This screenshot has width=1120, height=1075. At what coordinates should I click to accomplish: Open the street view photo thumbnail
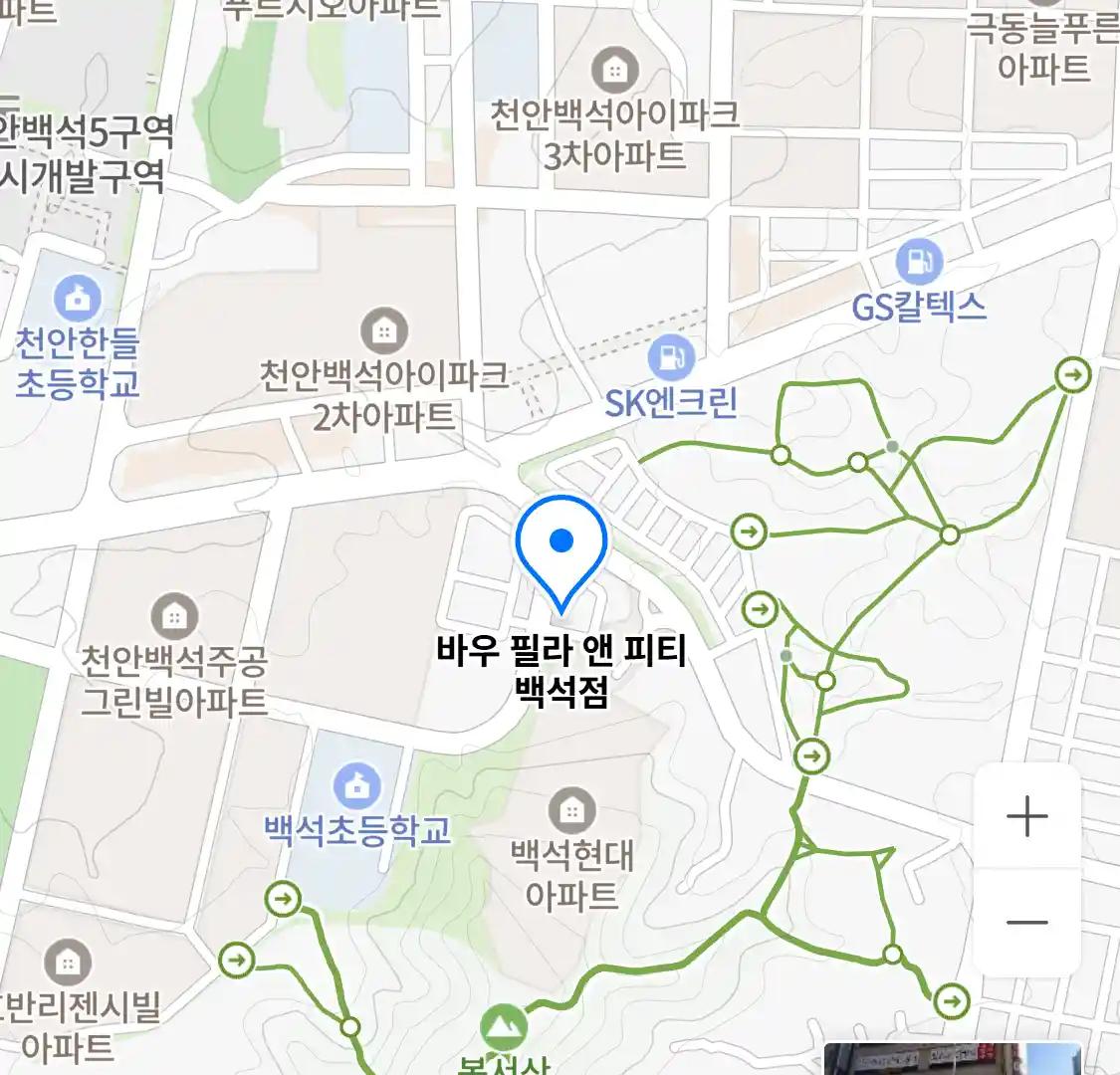coord(952,1059)
